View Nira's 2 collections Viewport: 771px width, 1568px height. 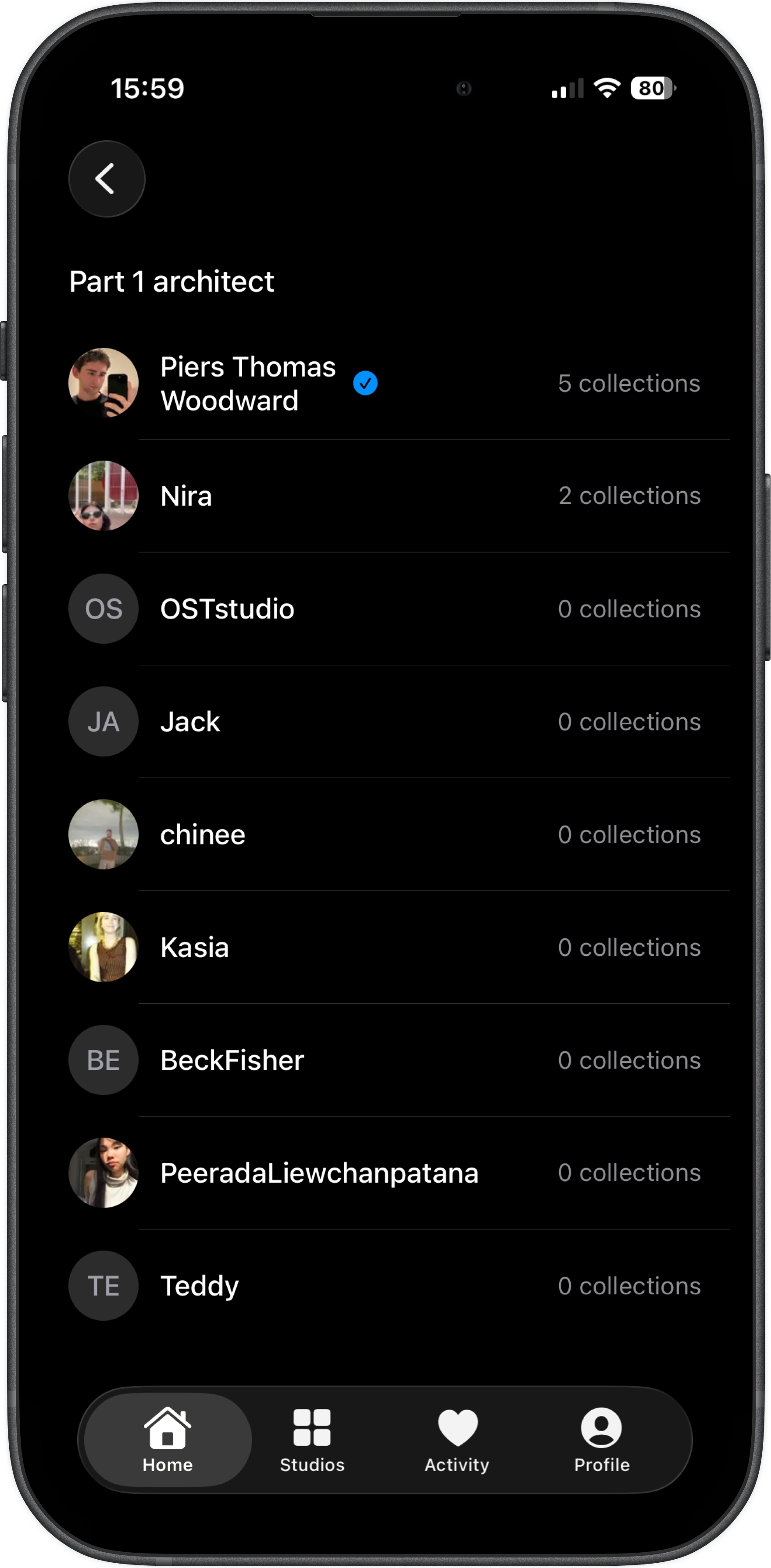coord(629,496)
